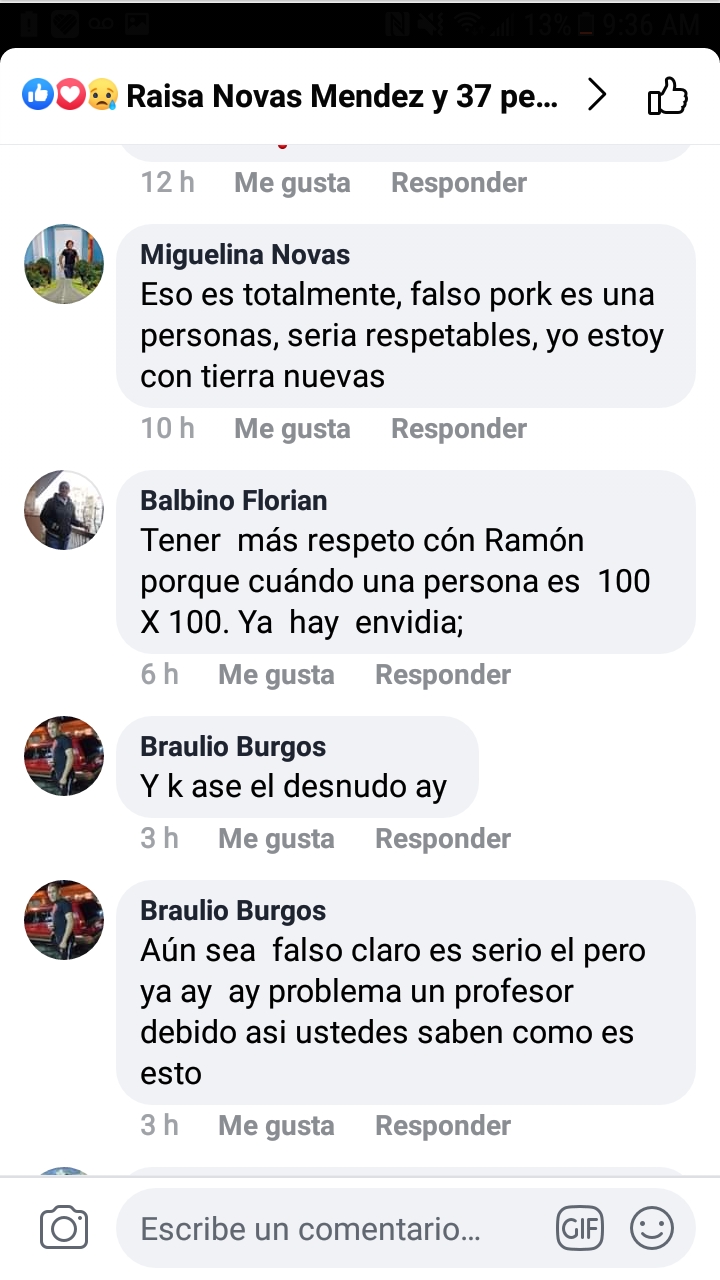The height and width of the screenshot is (1280, 720).
Task: Reply to Braulio Burgos's "Aún sea falso" comment
Action: click(443, 1126)
